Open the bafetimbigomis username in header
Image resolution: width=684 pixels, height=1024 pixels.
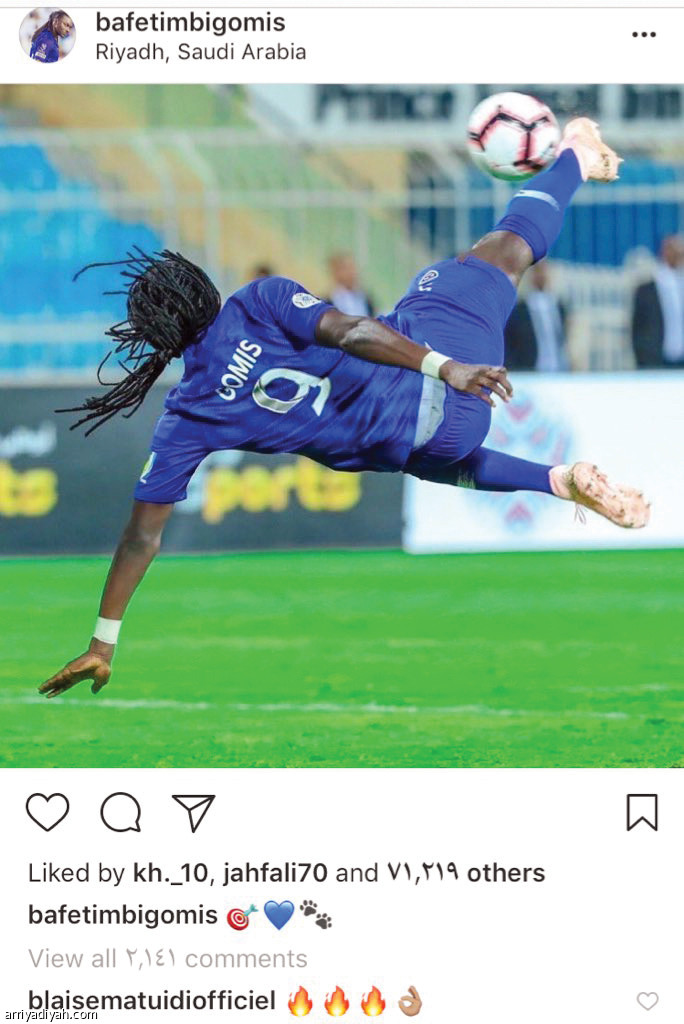click(190, 23)
